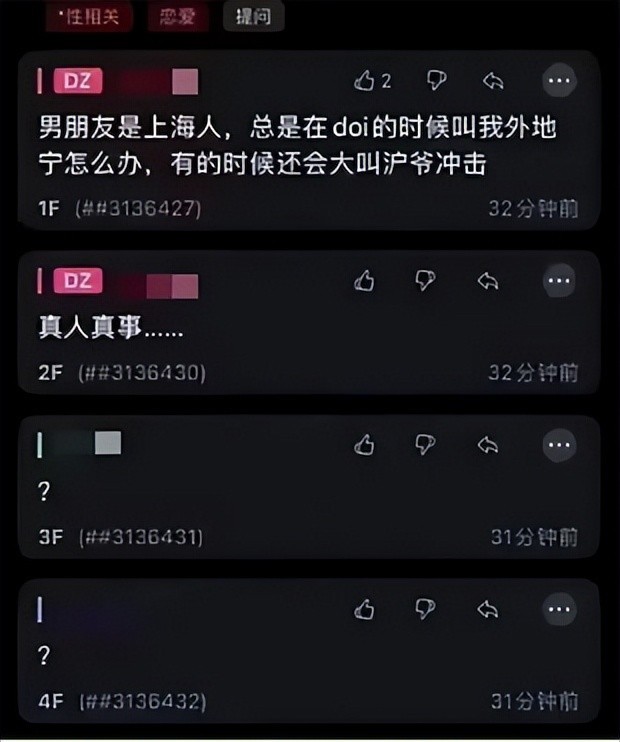
Task: Open more options on the 4F comment
Action: 559,608
